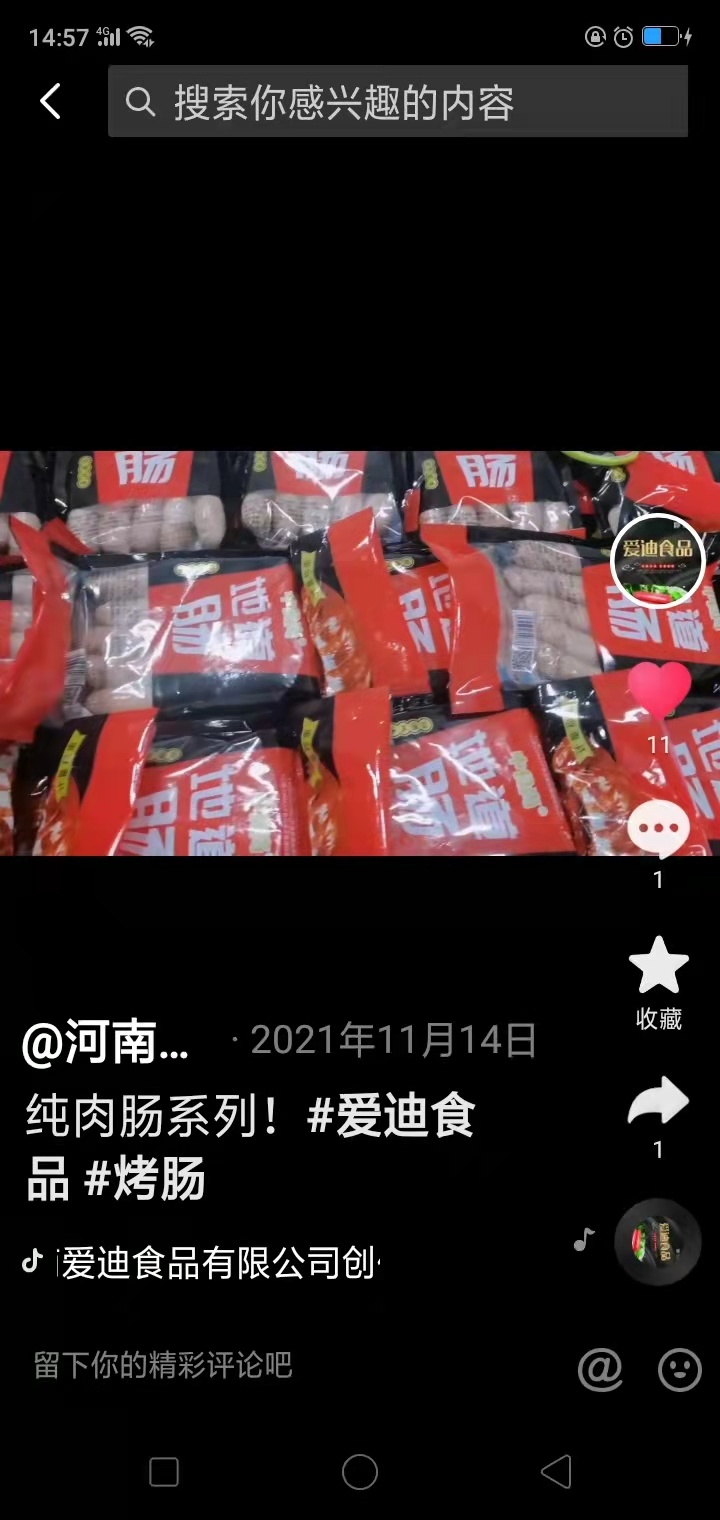Open the emoji picker smiley

pyautogui.click(x=679, y=1368)
